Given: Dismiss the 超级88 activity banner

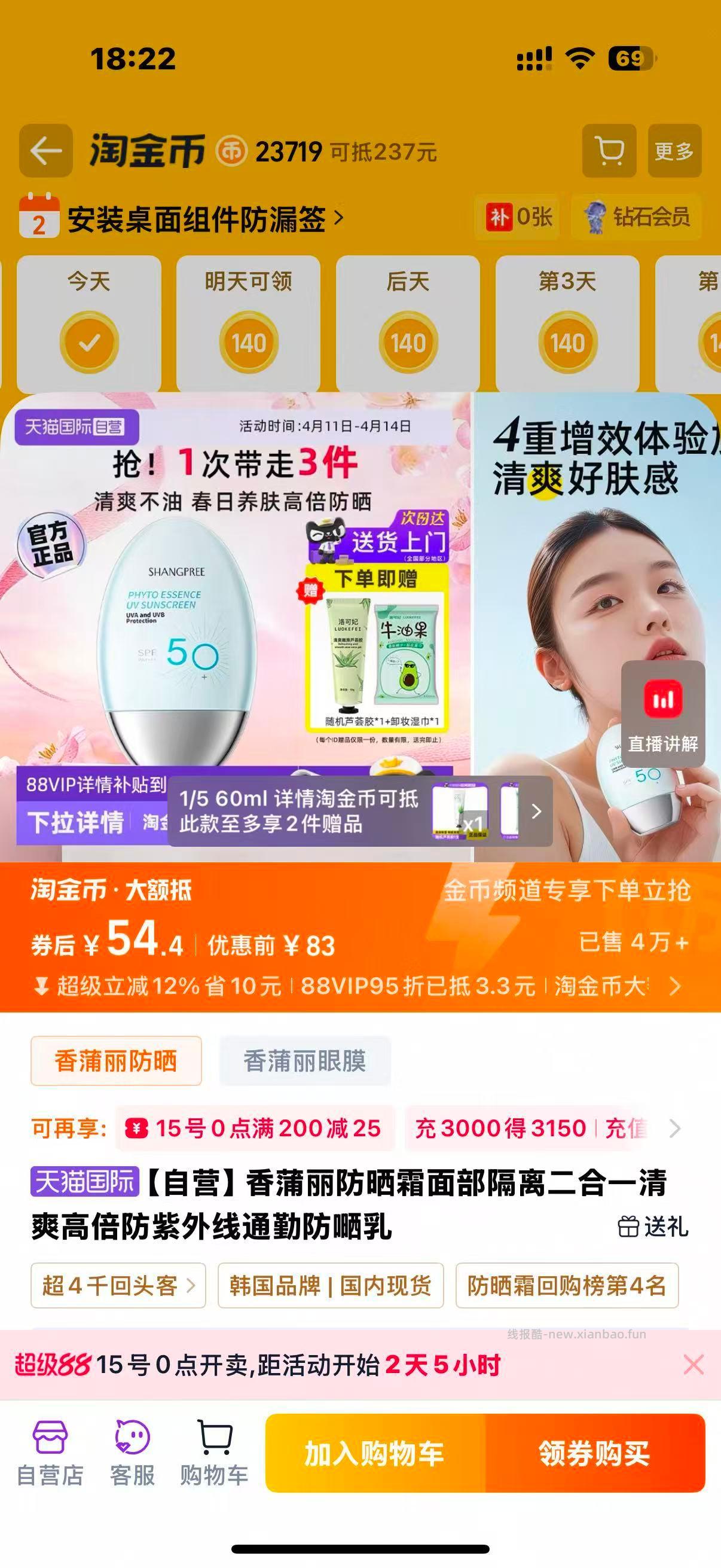Looking at the screenshot, I should pos(693,1365).
